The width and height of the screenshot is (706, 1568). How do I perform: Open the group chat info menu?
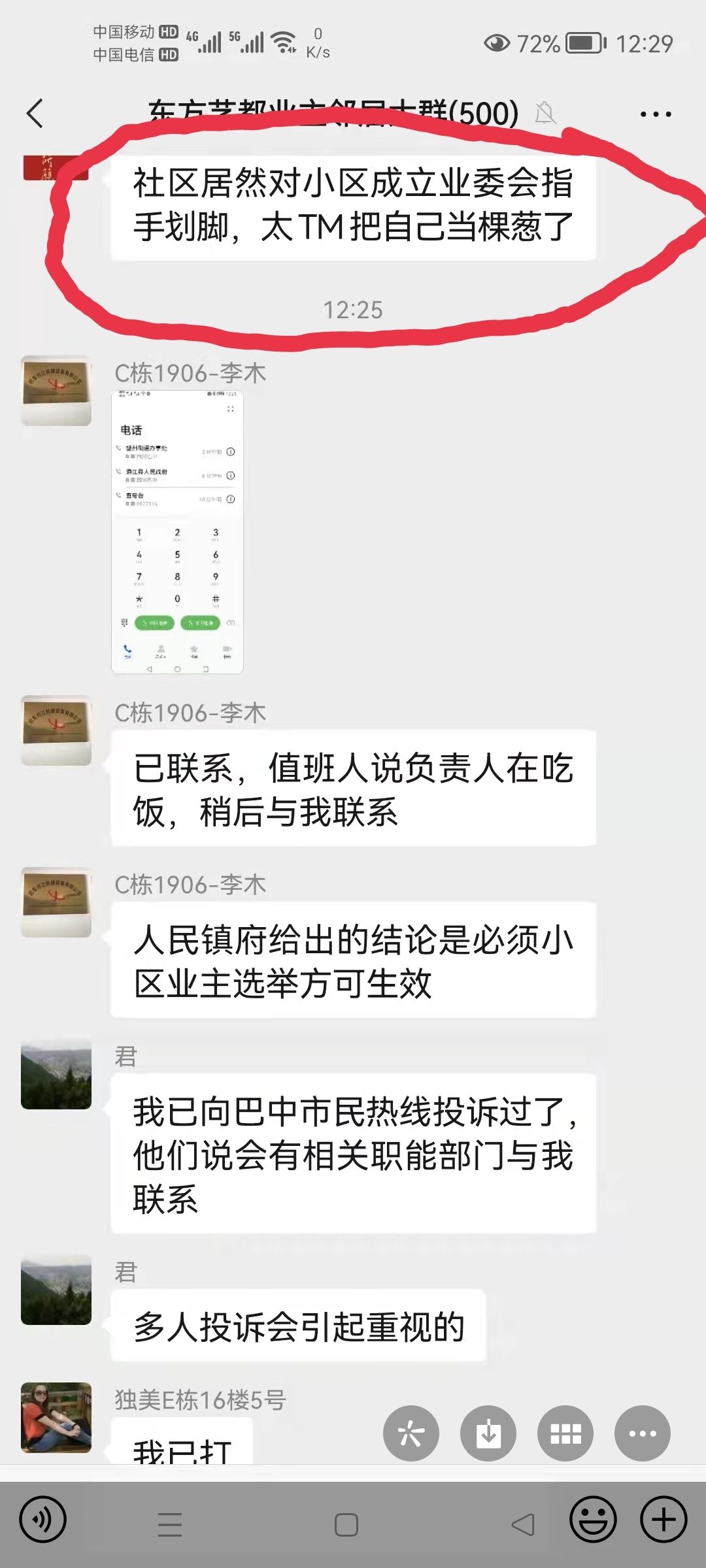(x=655, y=114)
